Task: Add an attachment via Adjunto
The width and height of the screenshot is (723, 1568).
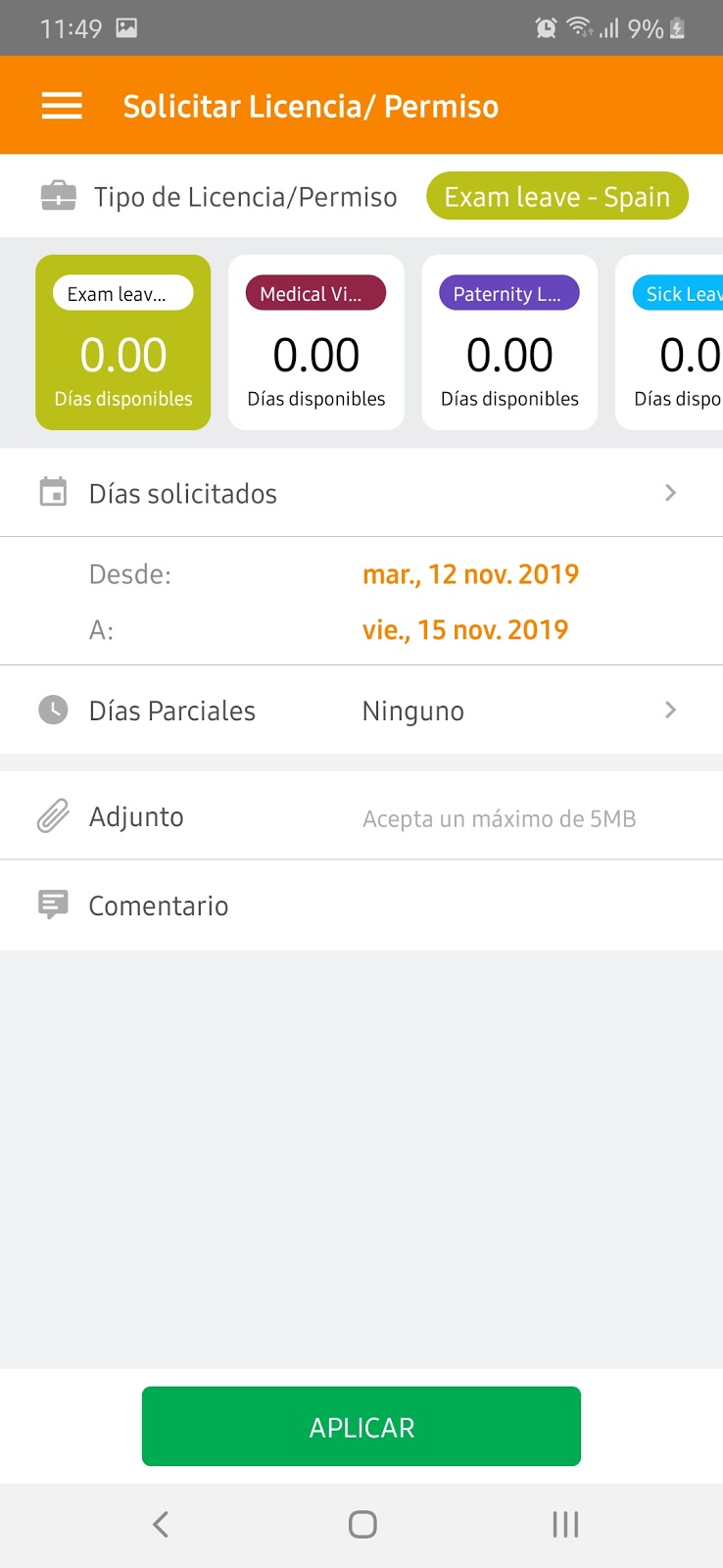Action: click(361, 816)
